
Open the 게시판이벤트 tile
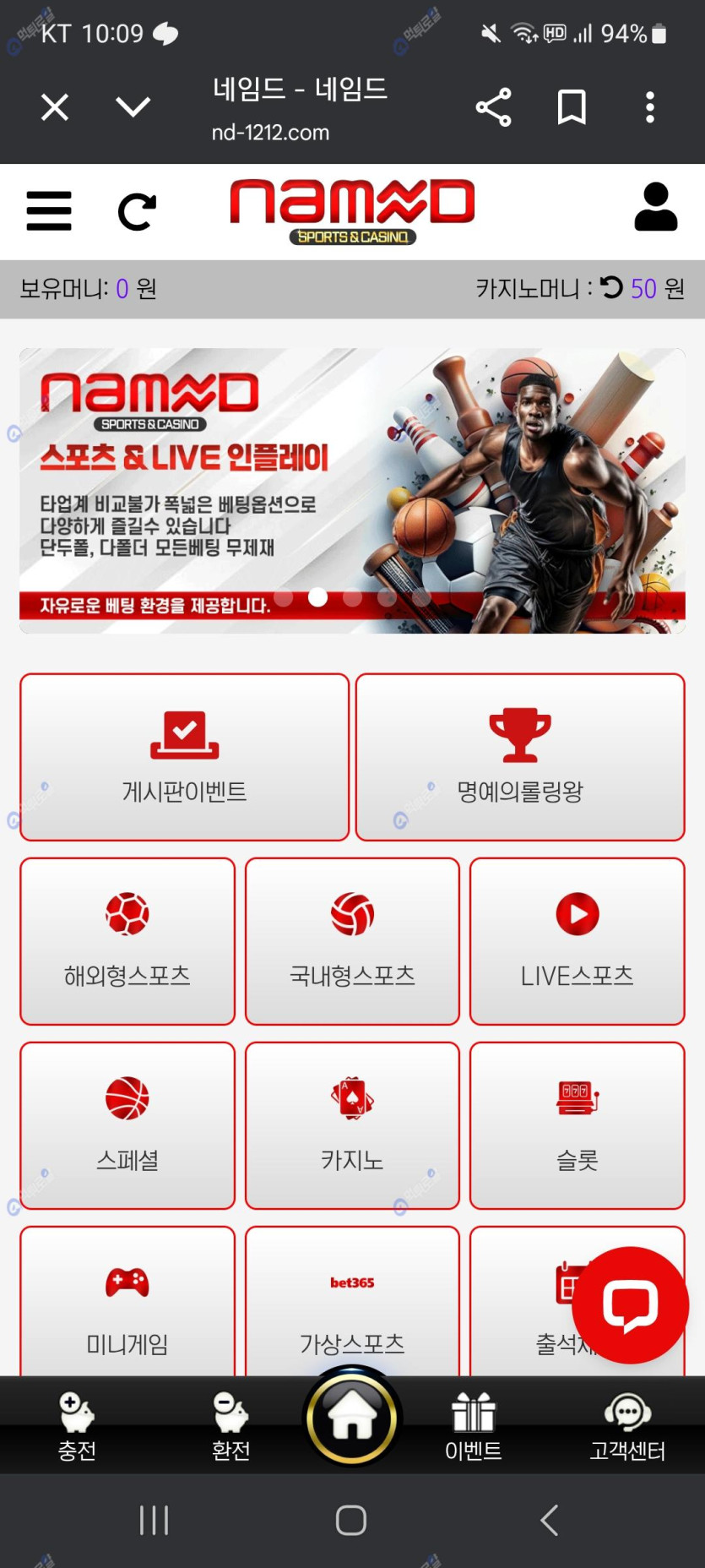coord(184,756)
